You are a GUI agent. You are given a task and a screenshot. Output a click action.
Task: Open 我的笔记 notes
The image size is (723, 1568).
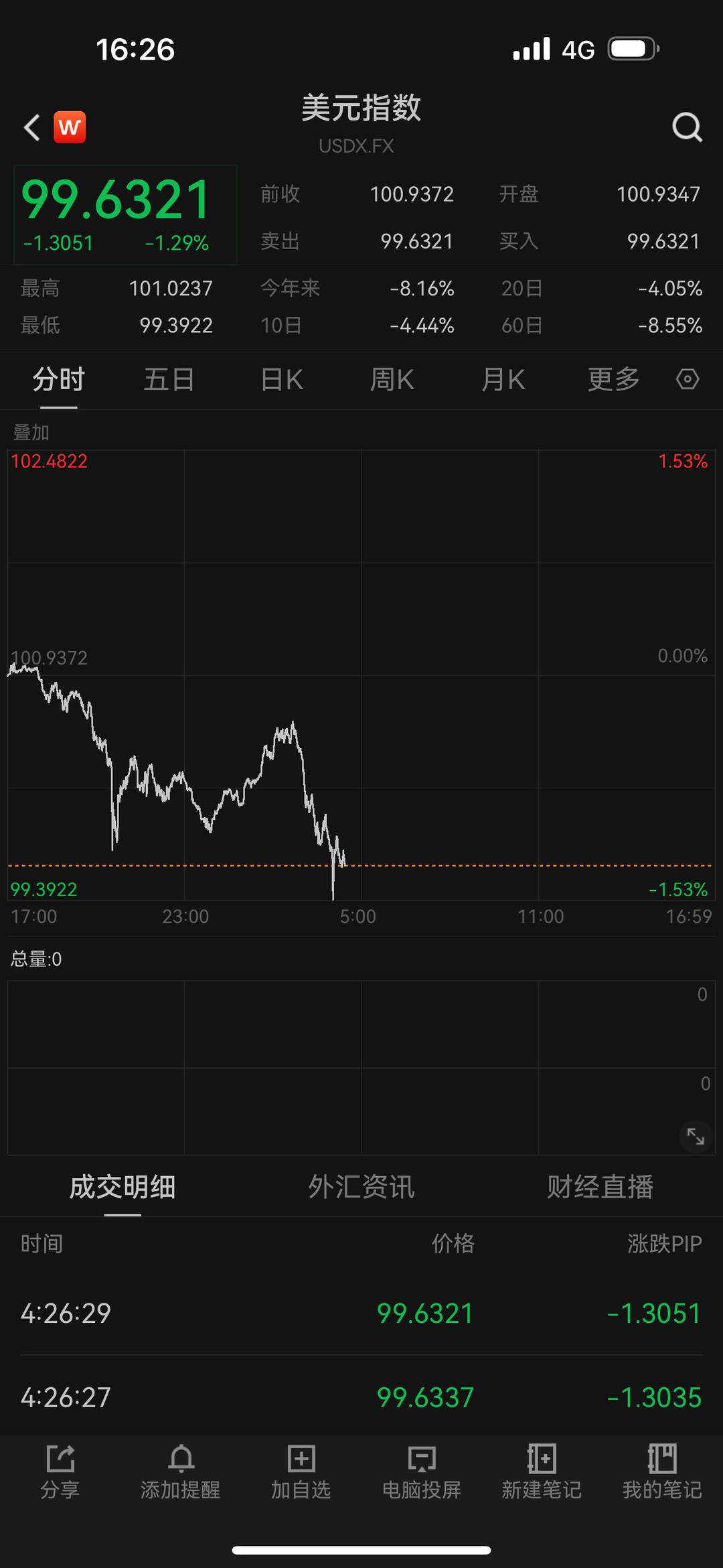[662, 1472]
